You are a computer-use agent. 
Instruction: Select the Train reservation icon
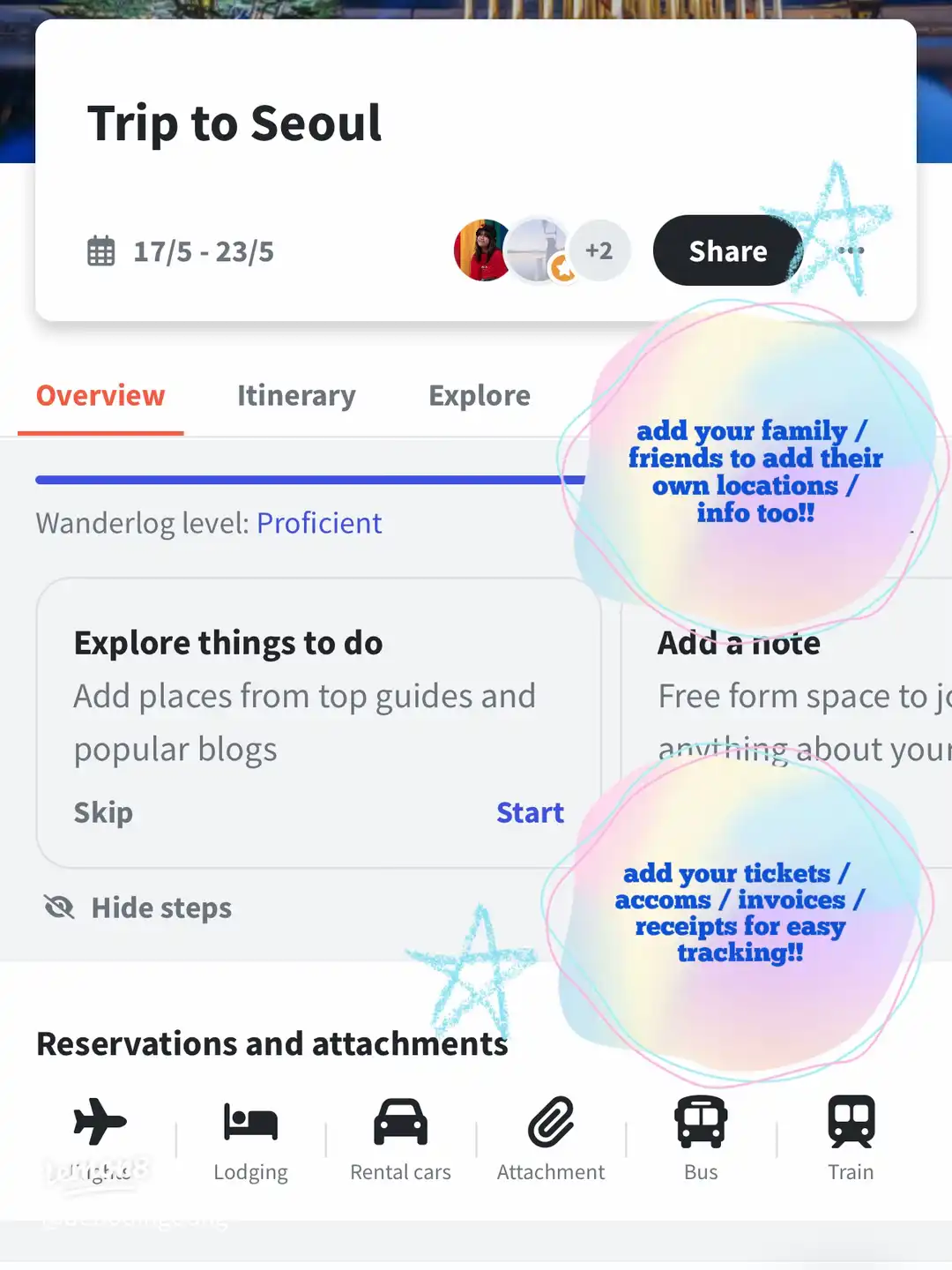(x=850, y=1122)
